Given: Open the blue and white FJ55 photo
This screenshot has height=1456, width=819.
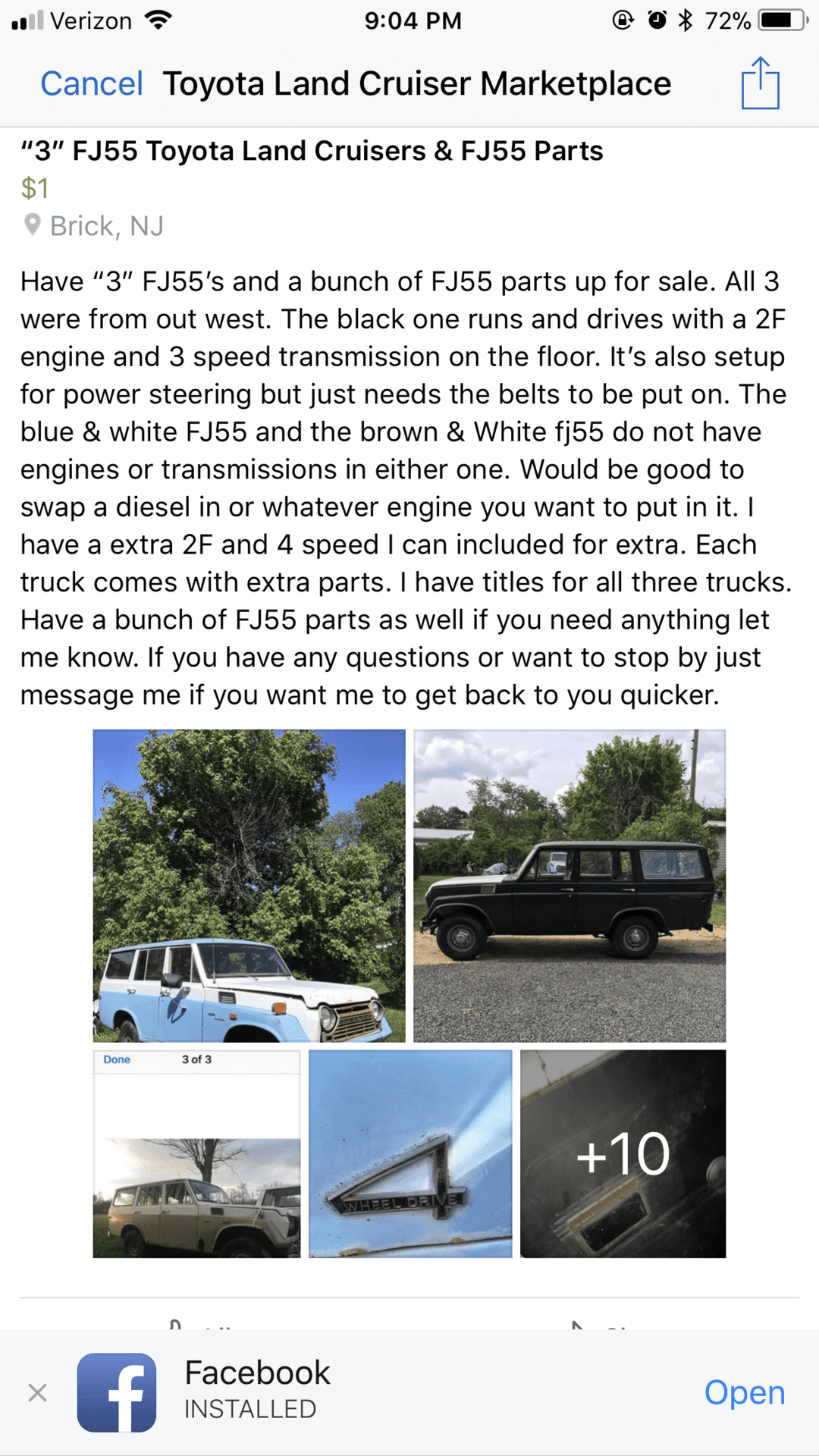Looking at the screenshot, I should pos(249,885).
